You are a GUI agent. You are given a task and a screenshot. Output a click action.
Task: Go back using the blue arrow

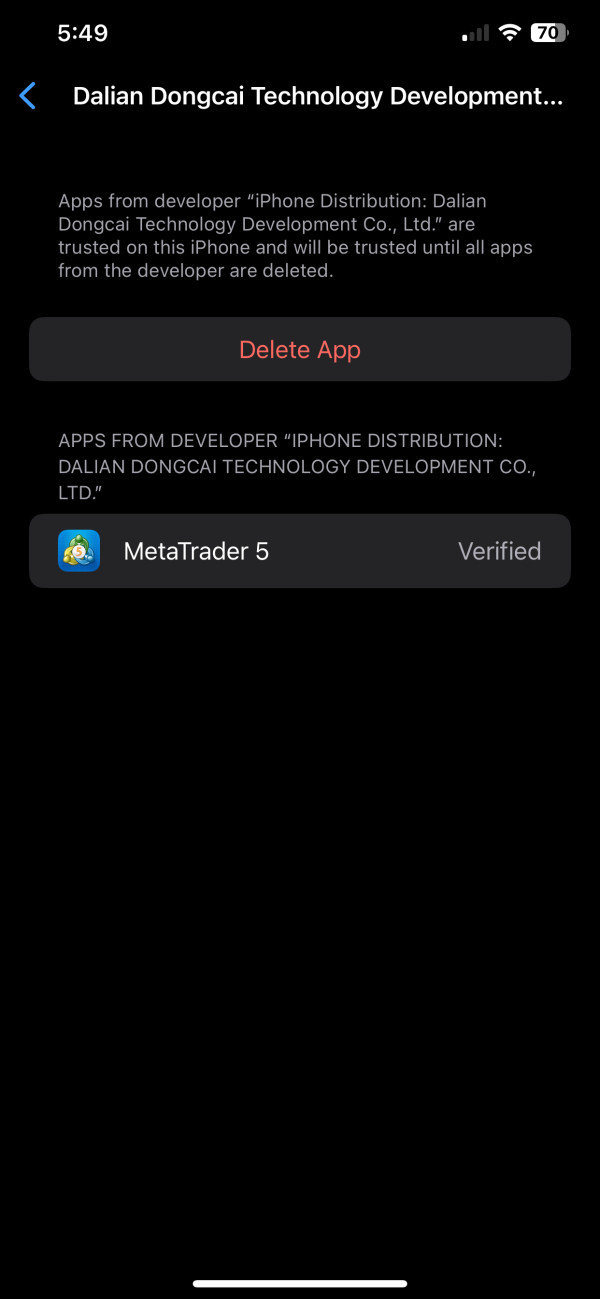(28, 96)
